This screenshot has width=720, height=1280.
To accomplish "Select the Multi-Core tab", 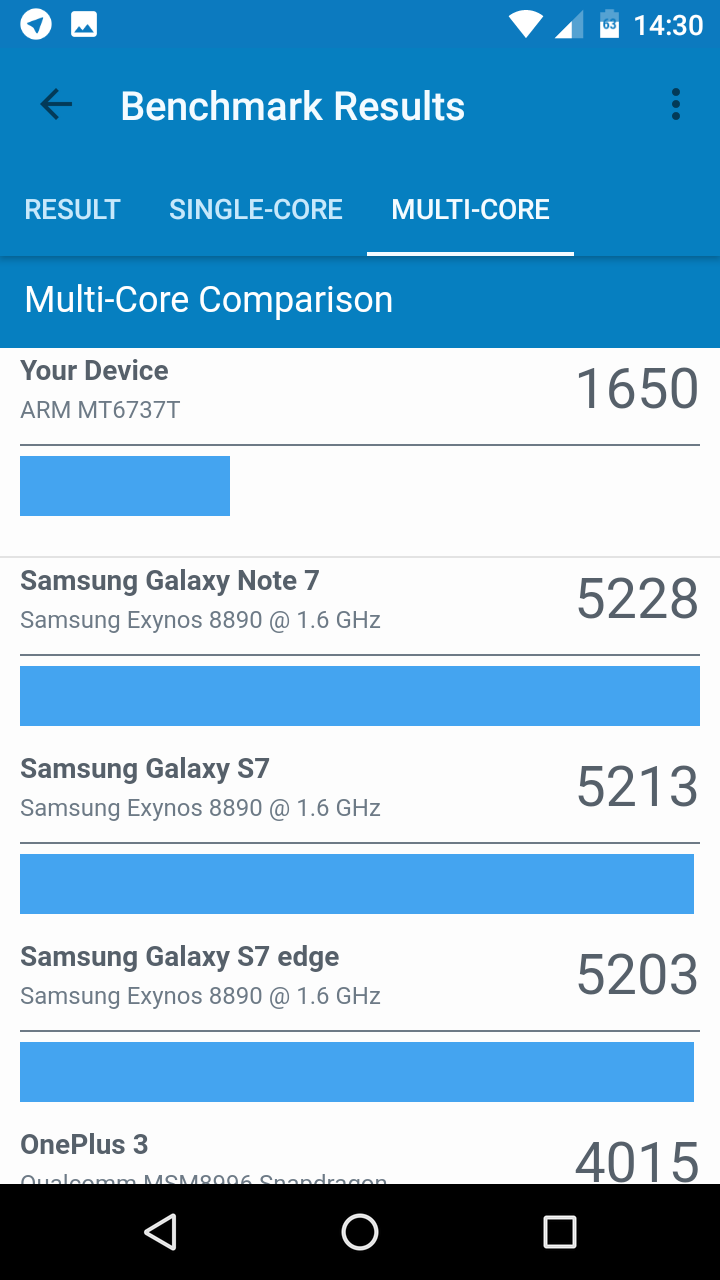I will click(470, 209).
